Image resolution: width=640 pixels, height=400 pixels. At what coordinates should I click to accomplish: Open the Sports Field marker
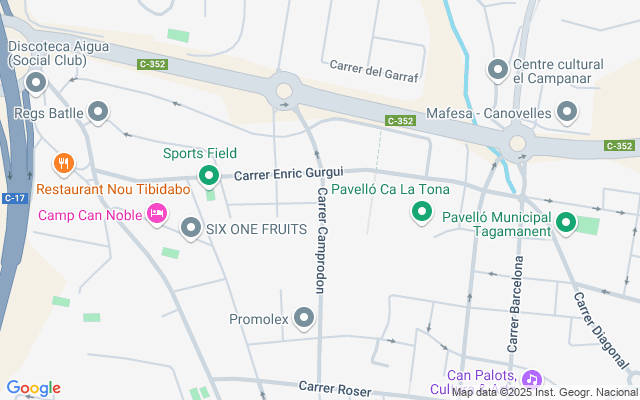[209, 177]
